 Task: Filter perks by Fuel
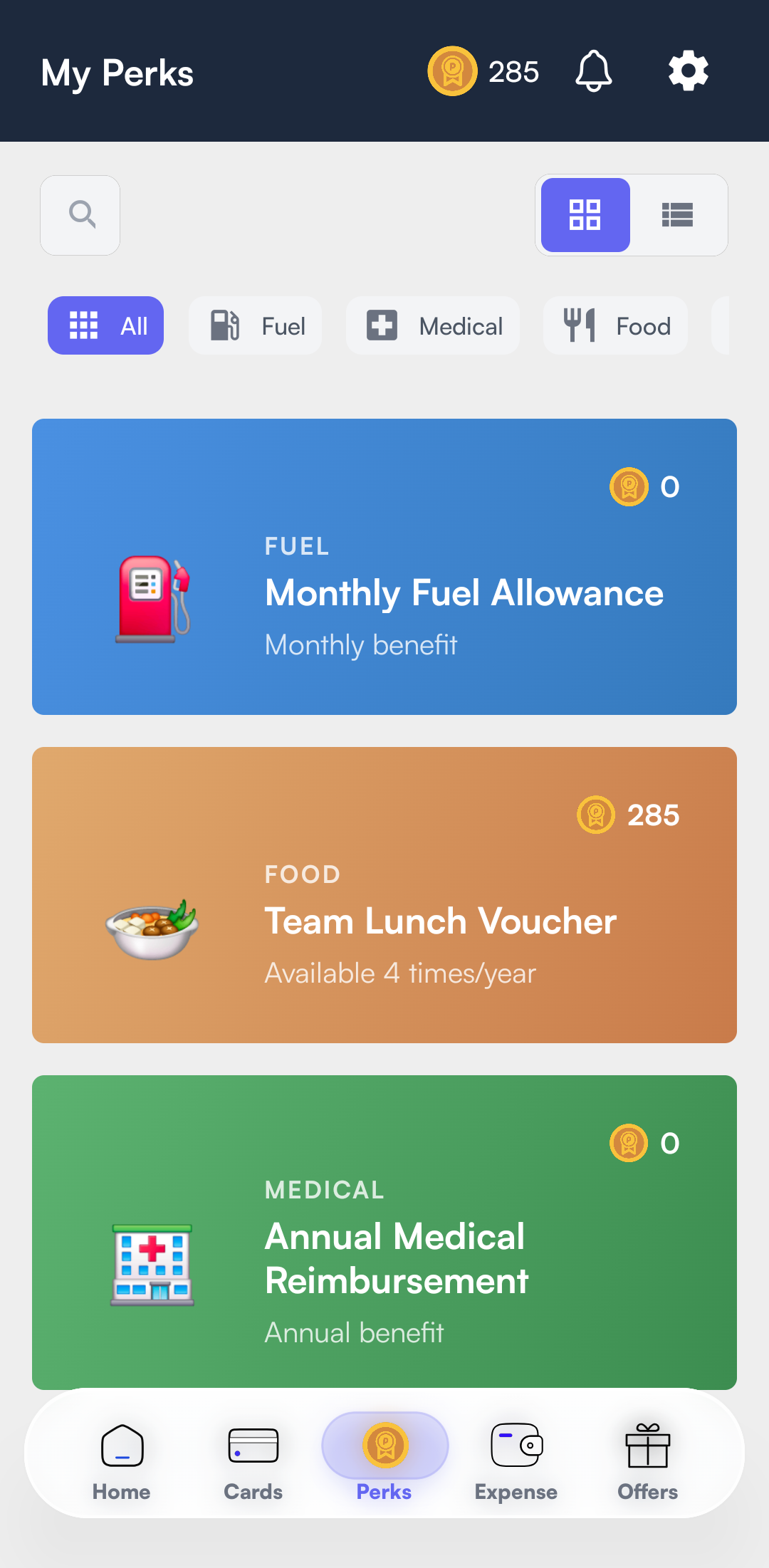(256, 325)
